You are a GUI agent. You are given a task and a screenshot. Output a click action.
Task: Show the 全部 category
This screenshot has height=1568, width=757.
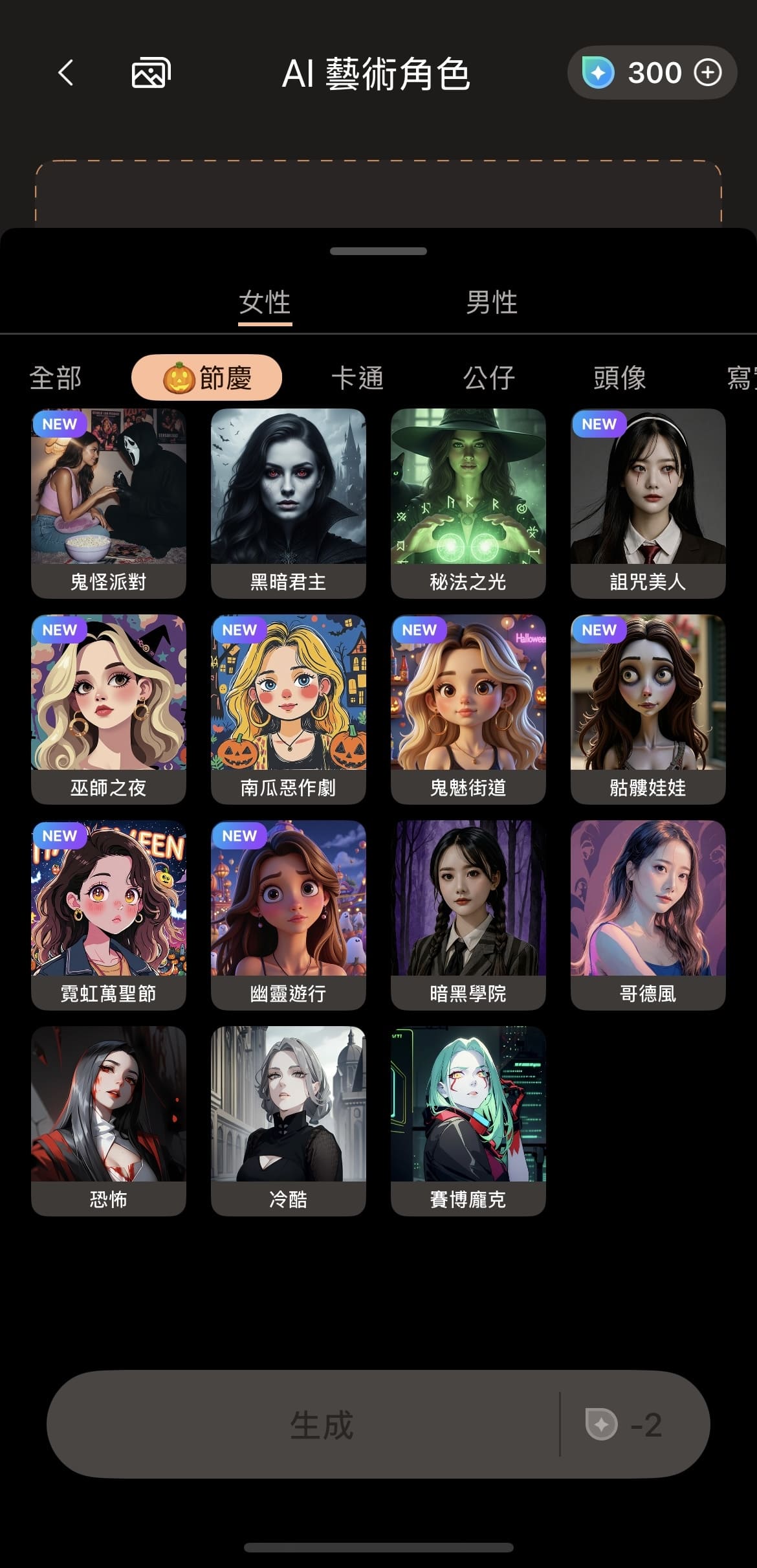[56, 378]
